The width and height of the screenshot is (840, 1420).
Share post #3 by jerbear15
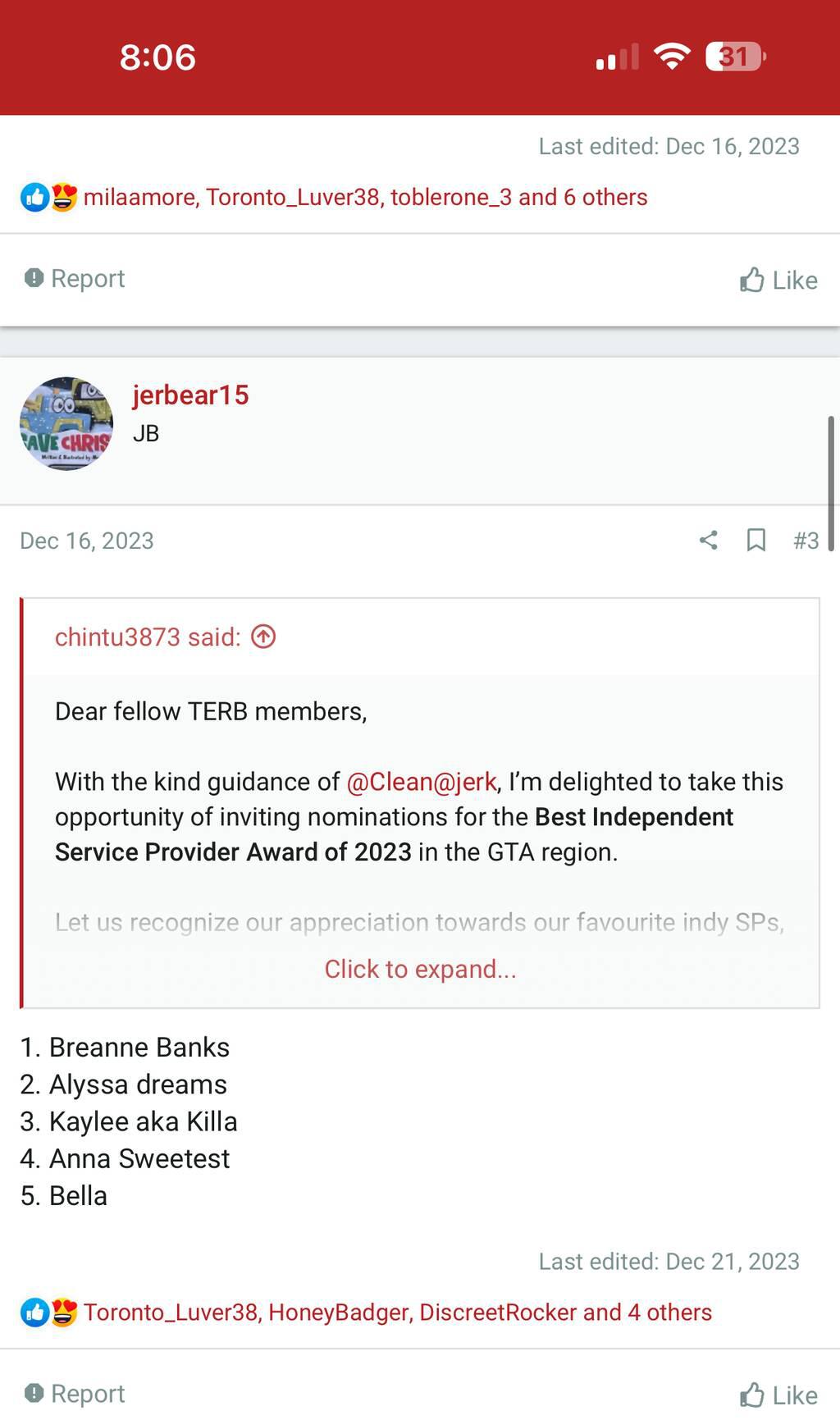pyautogui.click(x=709, y=540)
